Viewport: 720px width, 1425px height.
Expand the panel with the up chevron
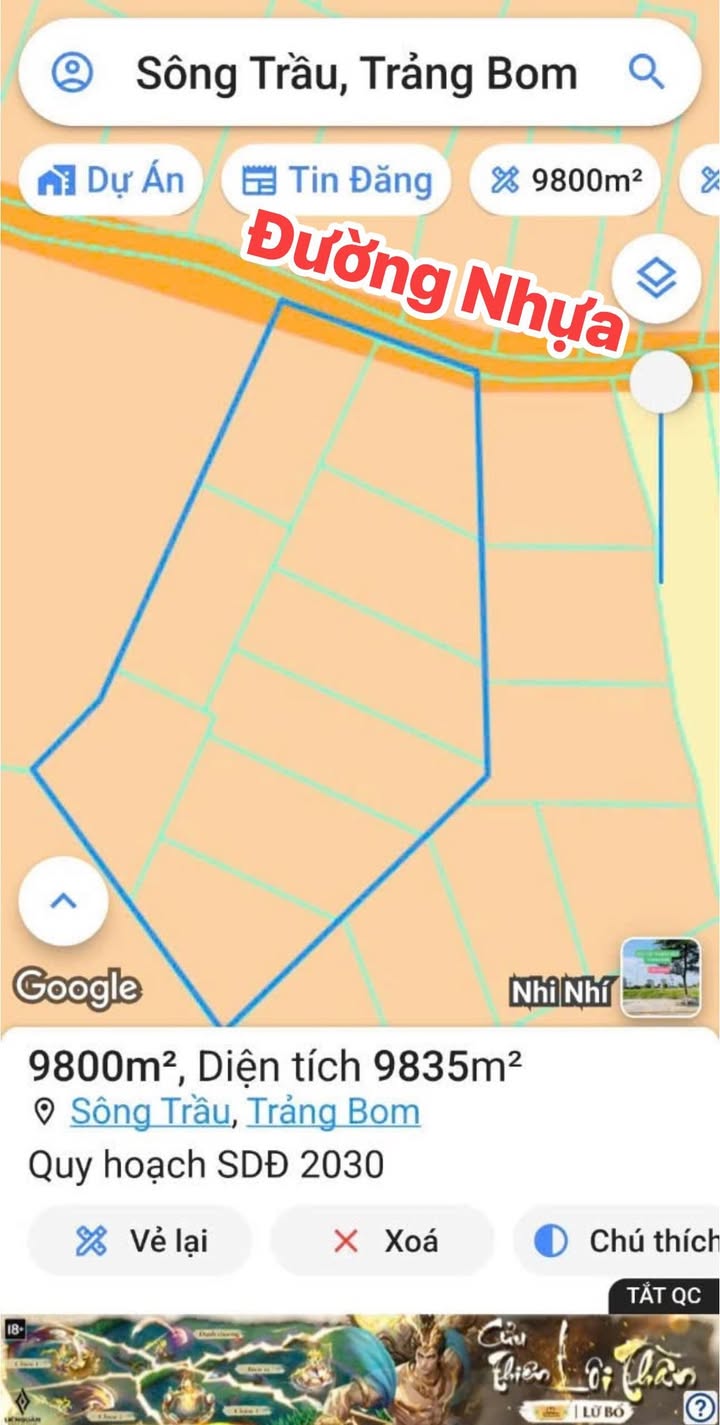pos(63,901)
